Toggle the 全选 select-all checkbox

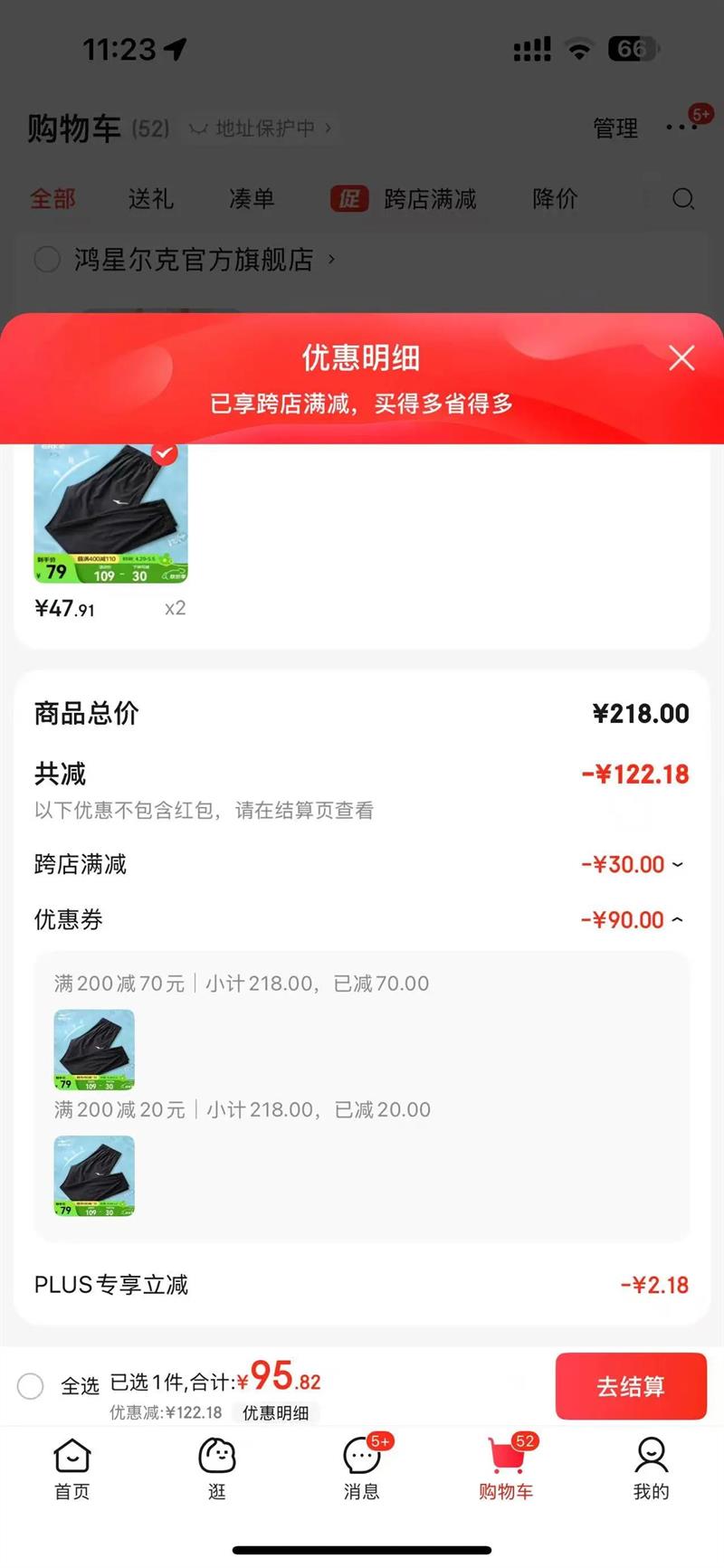pyautogui.click(x=31, y=1385)
